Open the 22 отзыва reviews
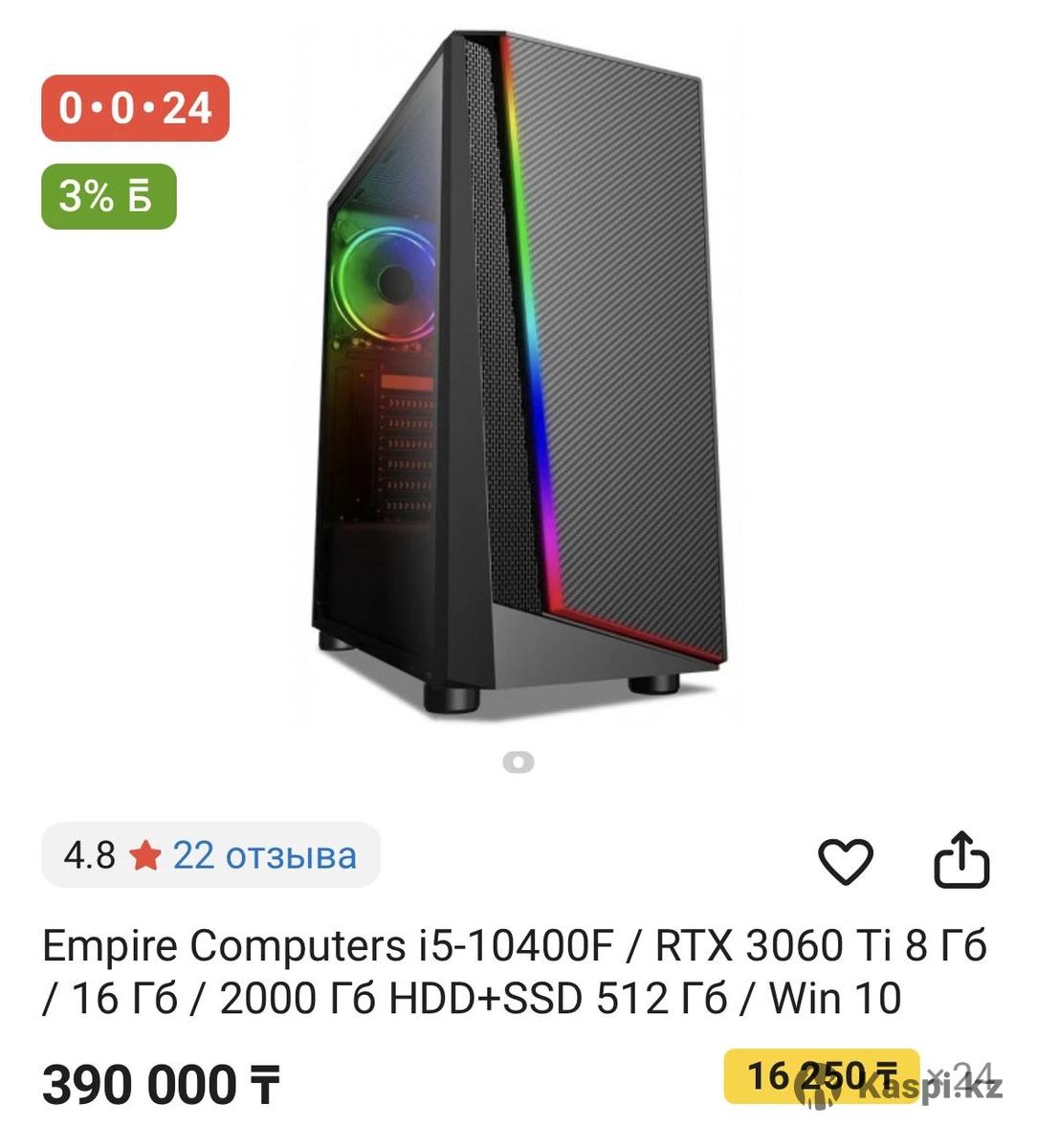 pyautogui.click(x=264, y=854)
